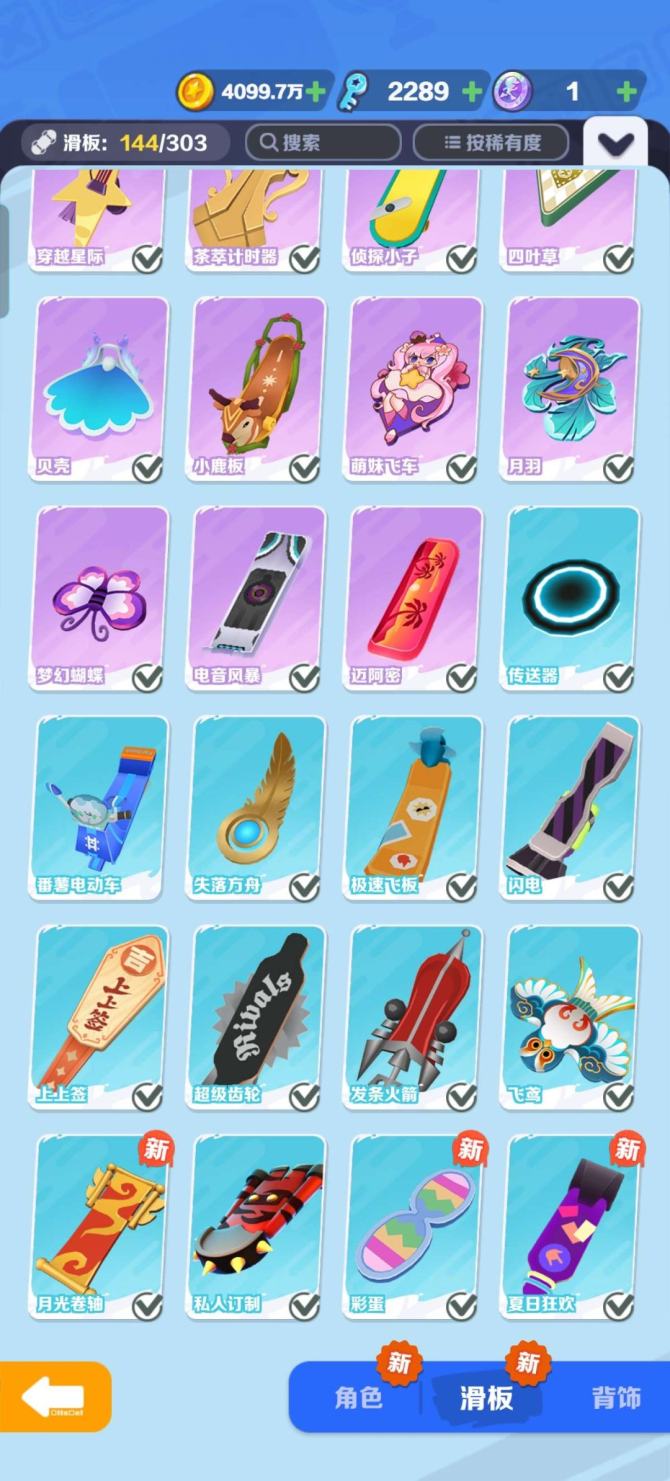The width and height of the screenshot is (670, 1481).
Task: Go back with the orange arrow button
Action: point(55,1396)
